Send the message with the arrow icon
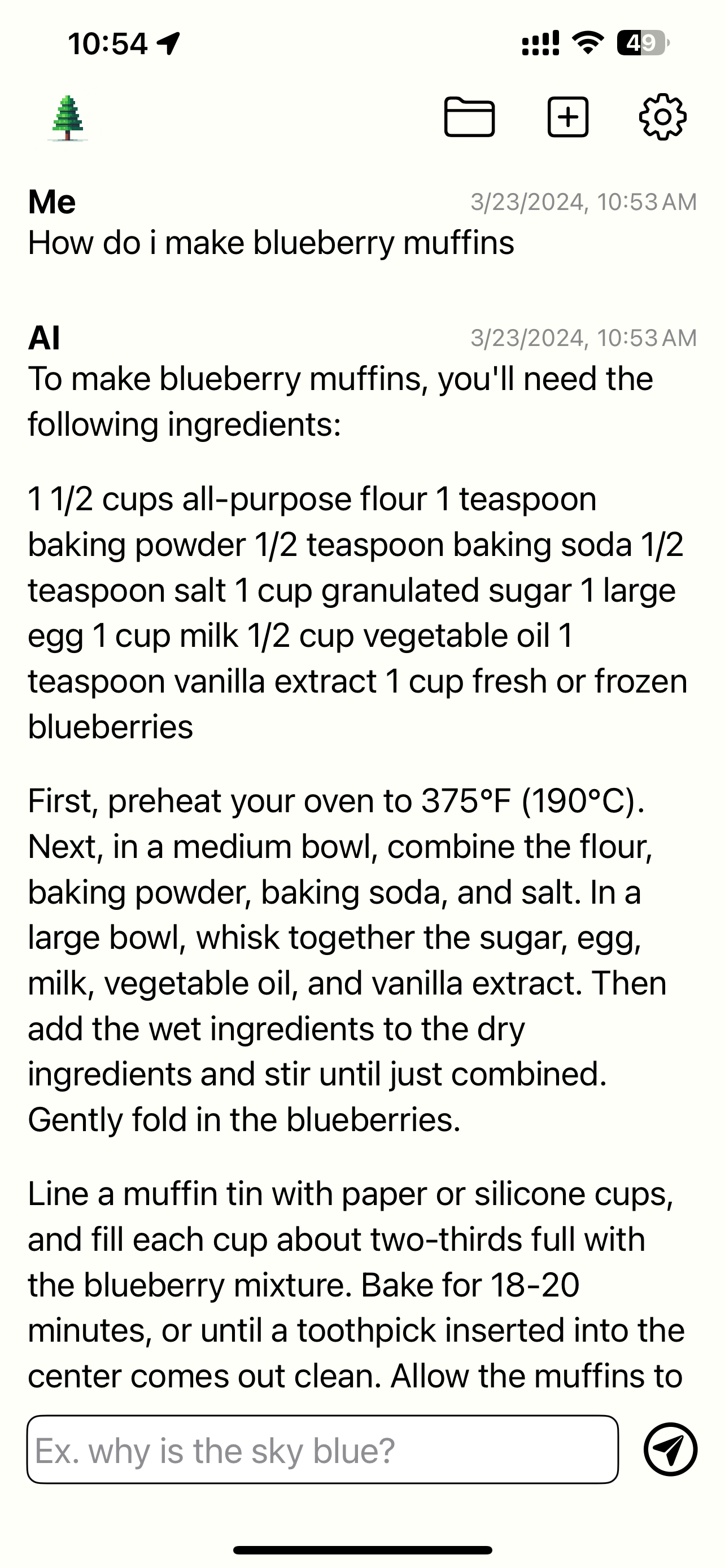This screenshot has width=725, height=1568. coord(670,1450)
